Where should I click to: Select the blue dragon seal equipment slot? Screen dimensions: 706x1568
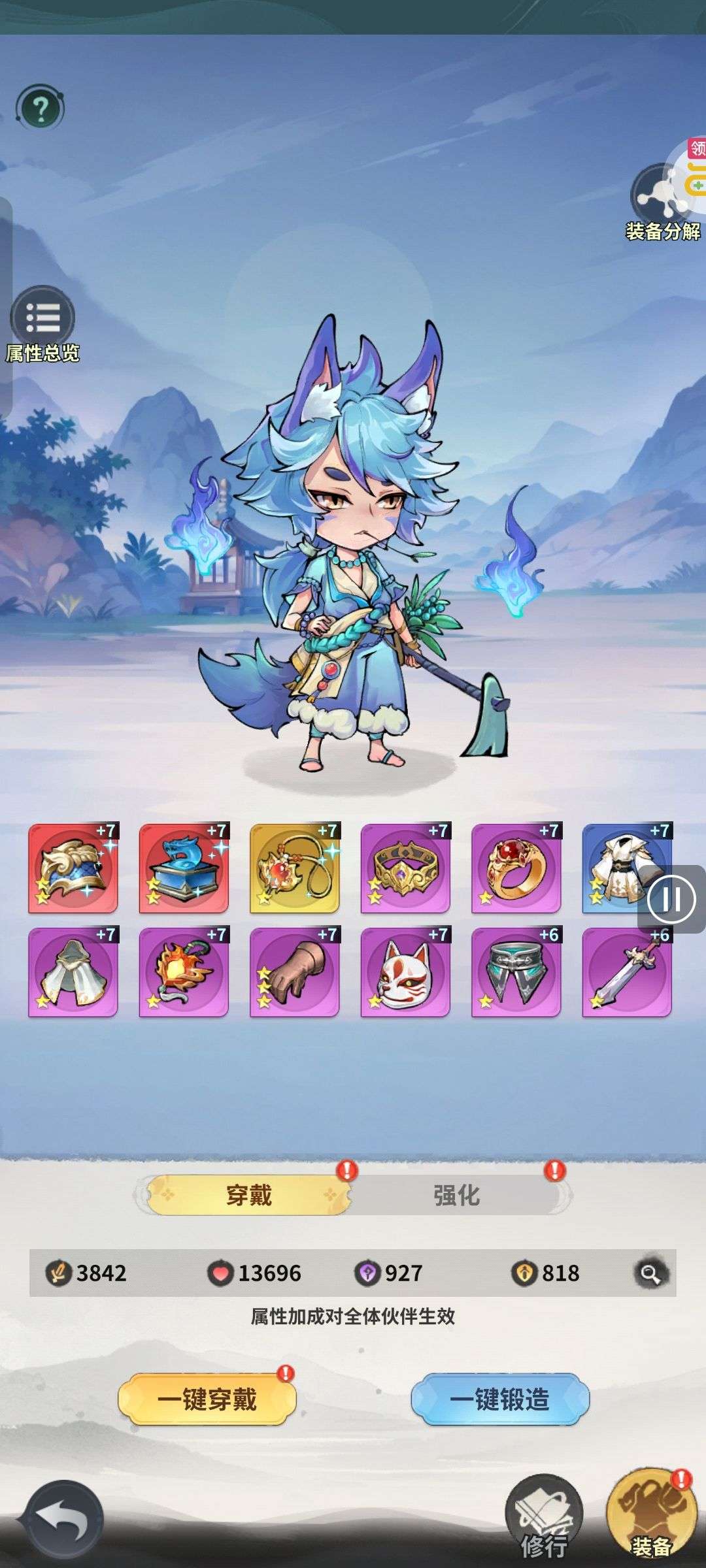[184, 868]
